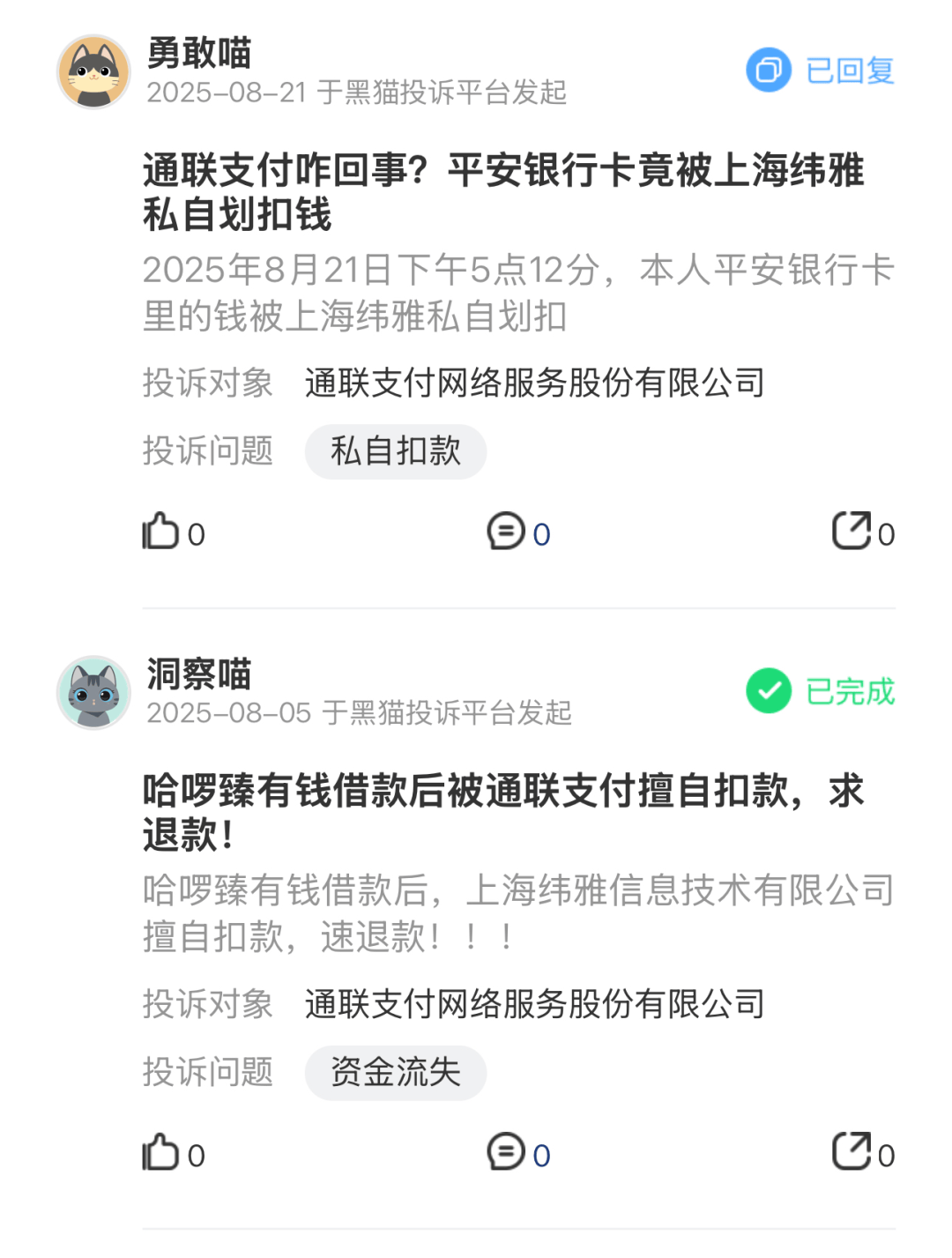
Task: Click the second complaint's 投诉对象 company name
Action: 533,1003
